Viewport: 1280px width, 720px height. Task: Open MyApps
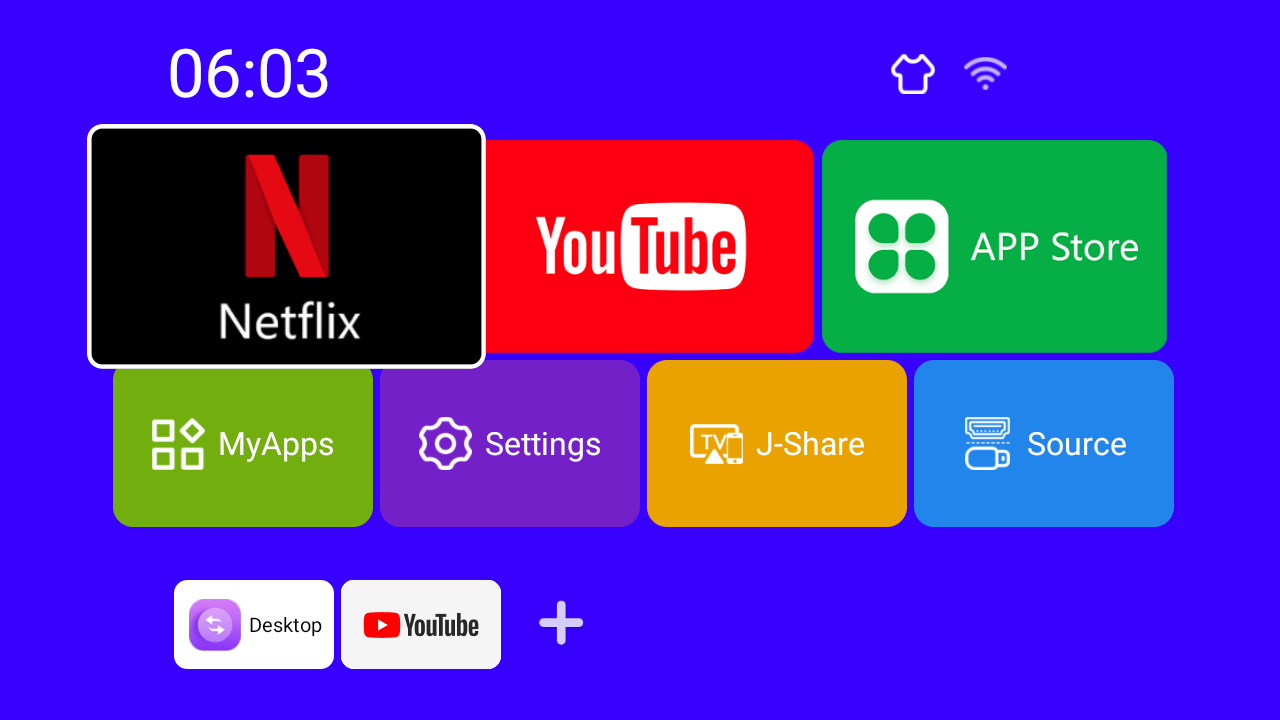pos(243,444)
